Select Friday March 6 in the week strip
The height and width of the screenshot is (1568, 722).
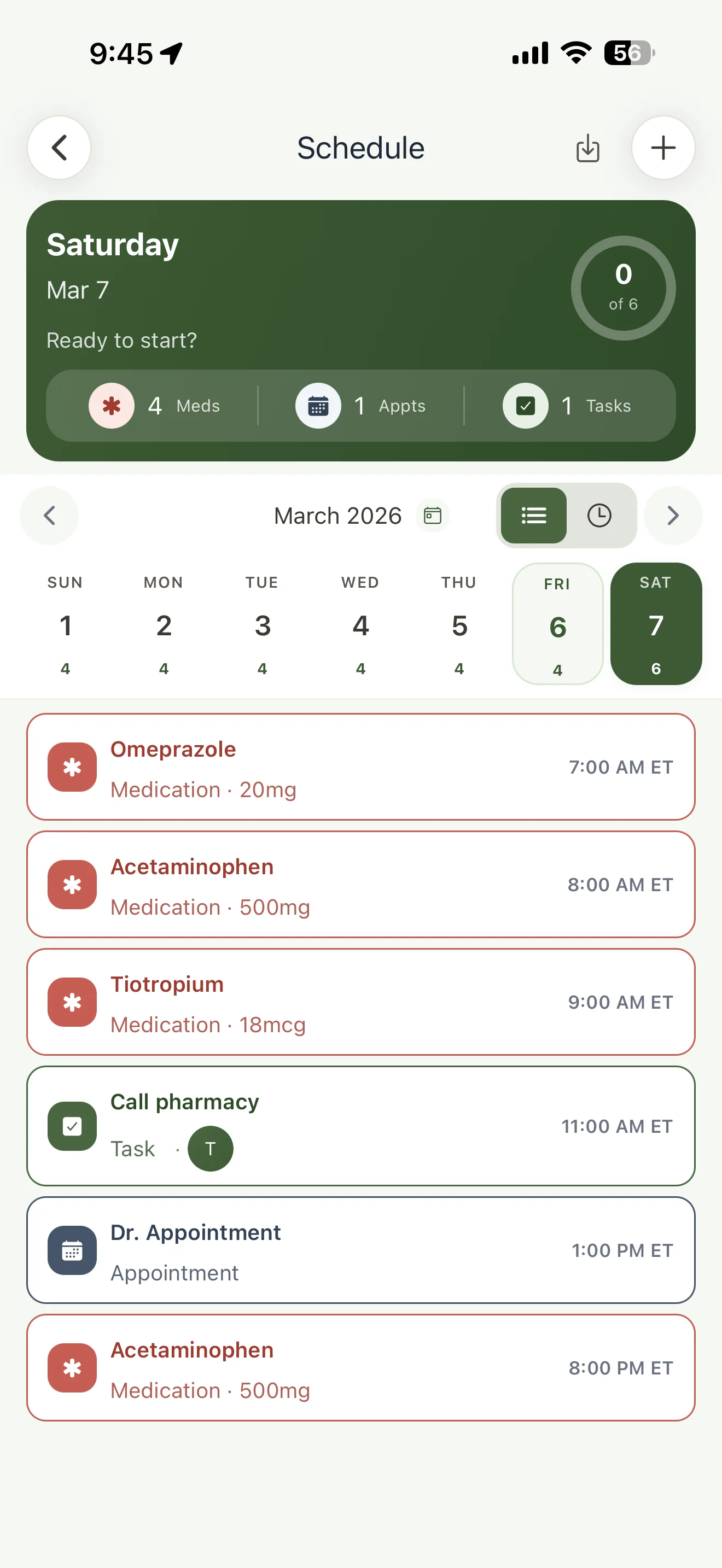coord(557,625)
